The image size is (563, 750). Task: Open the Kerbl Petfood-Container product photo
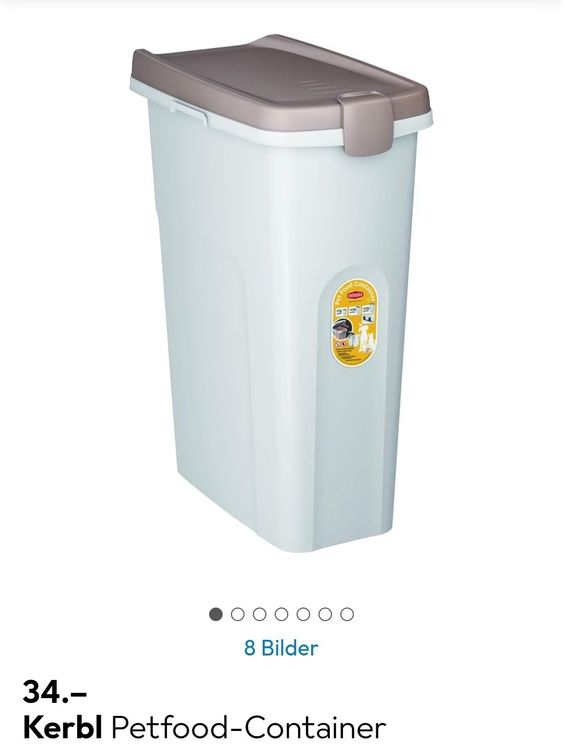(x=281, y=293)
